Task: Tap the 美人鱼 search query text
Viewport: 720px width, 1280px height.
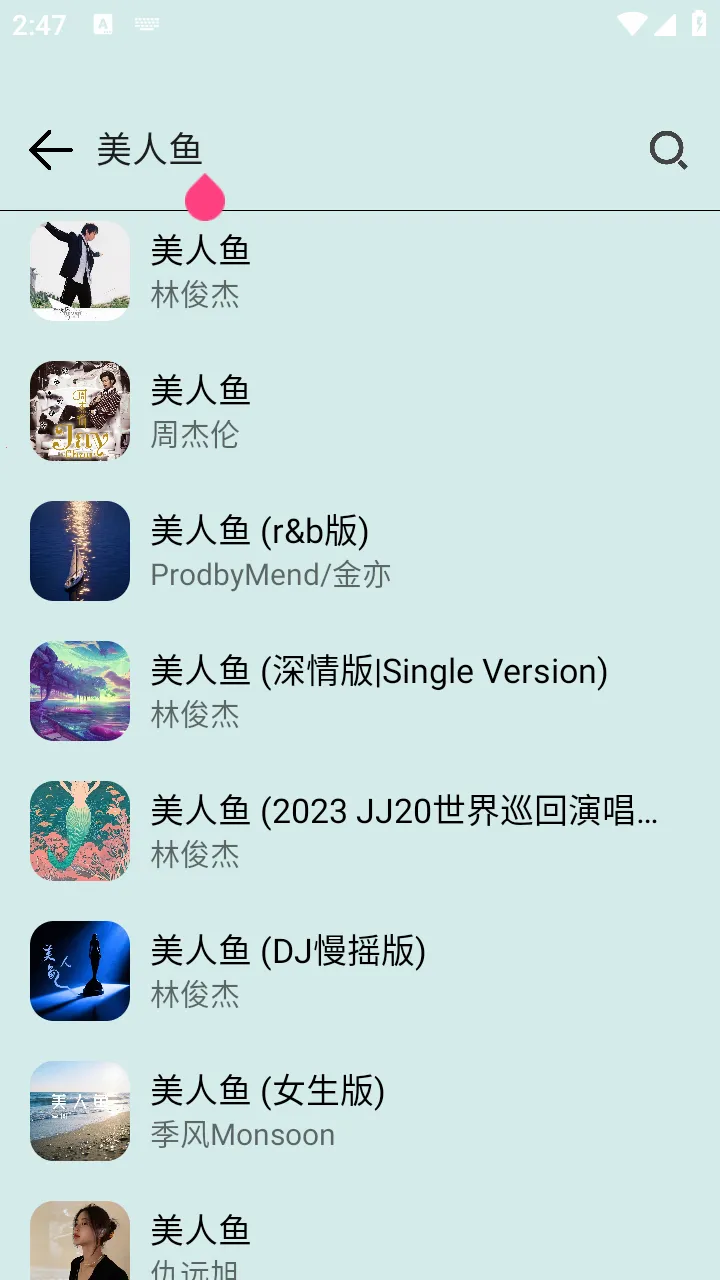Action: coord(150,150)
